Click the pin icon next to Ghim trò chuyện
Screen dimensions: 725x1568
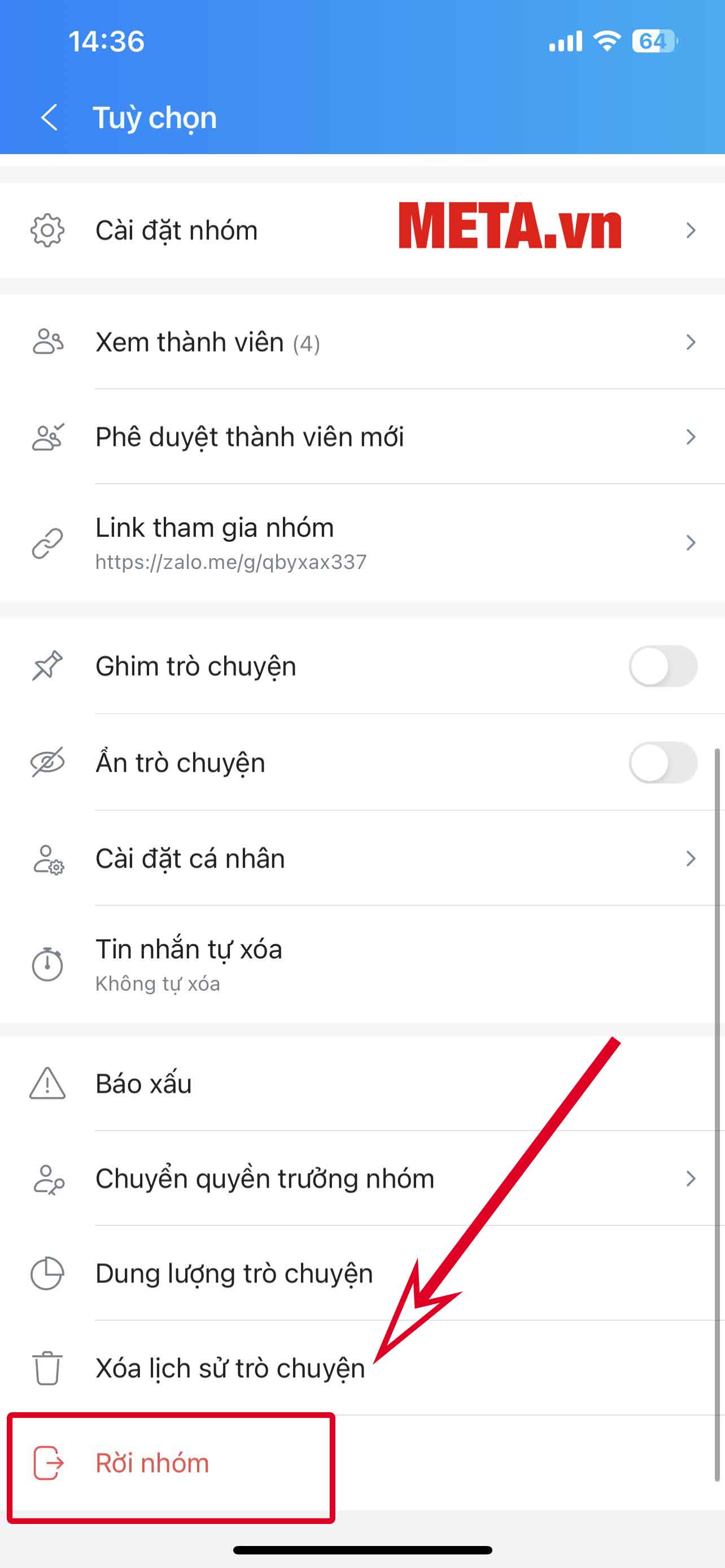pyautogui.click(x=48, y=665)
